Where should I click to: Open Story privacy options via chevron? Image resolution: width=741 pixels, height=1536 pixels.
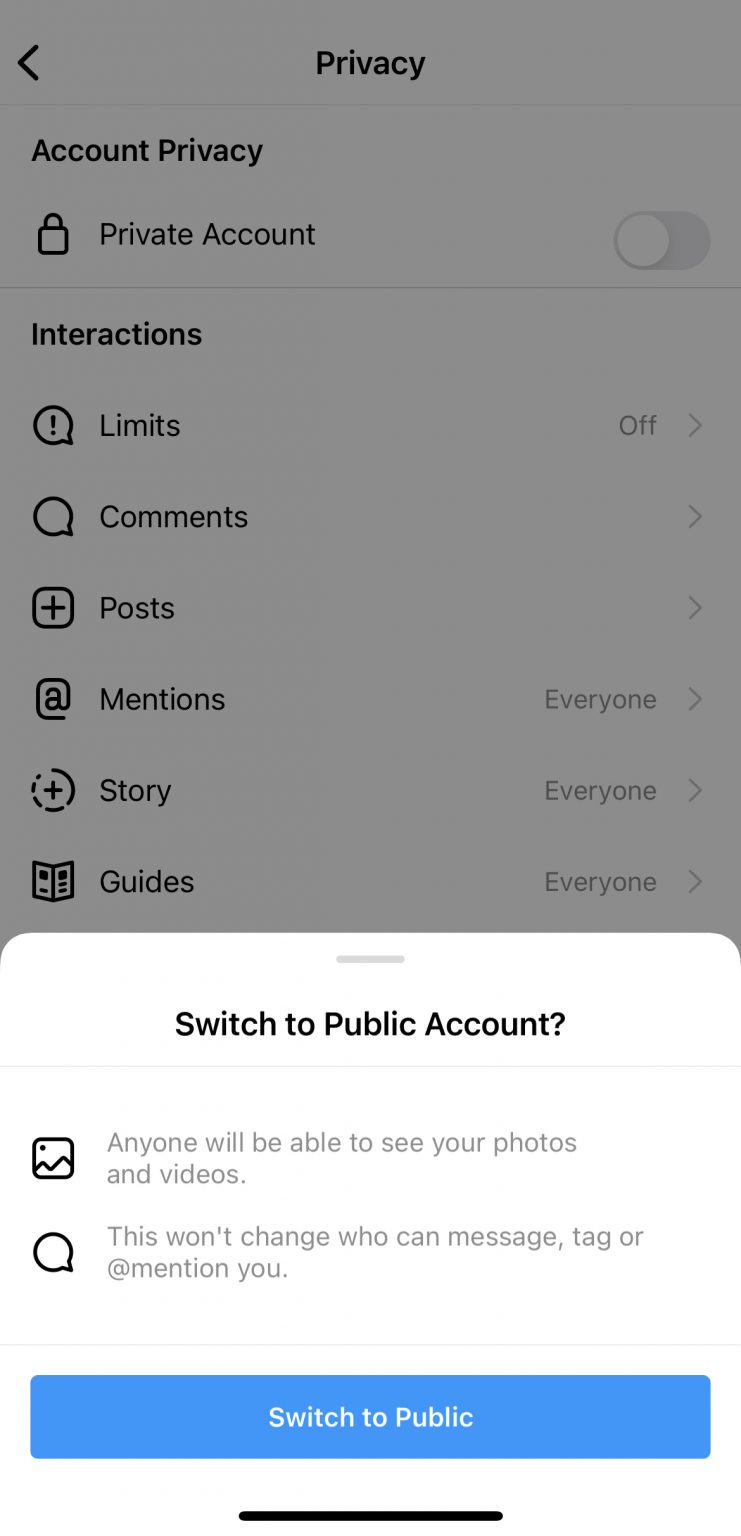pos(695,790)
